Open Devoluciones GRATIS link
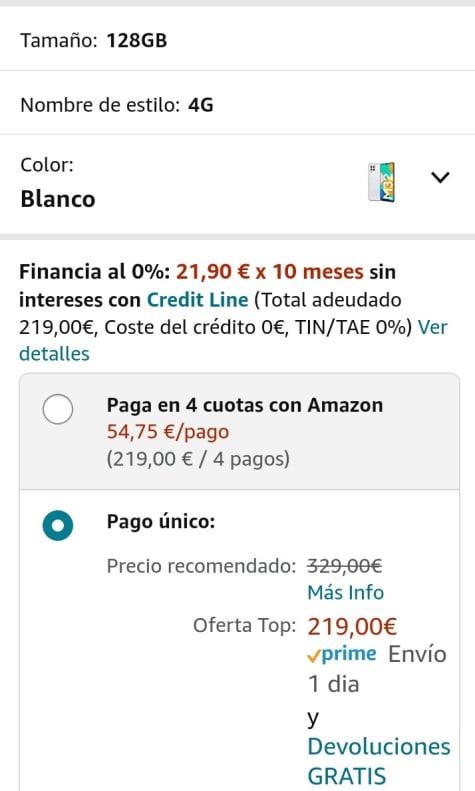 [379, 761]
